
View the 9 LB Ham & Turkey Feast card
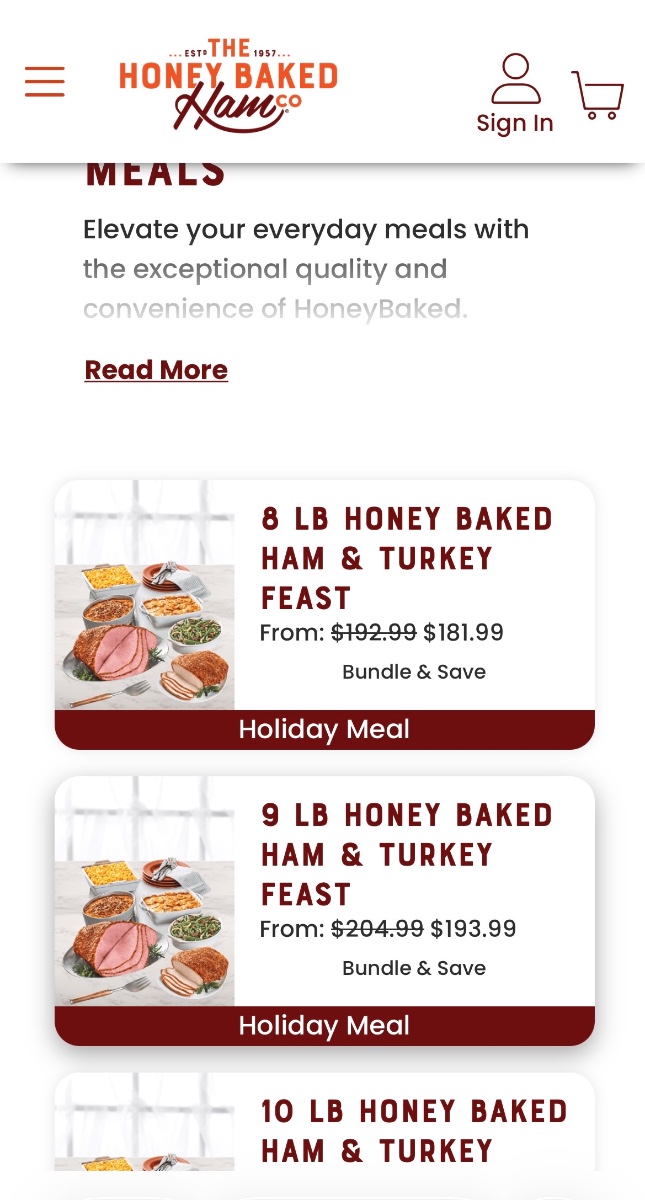324,911
